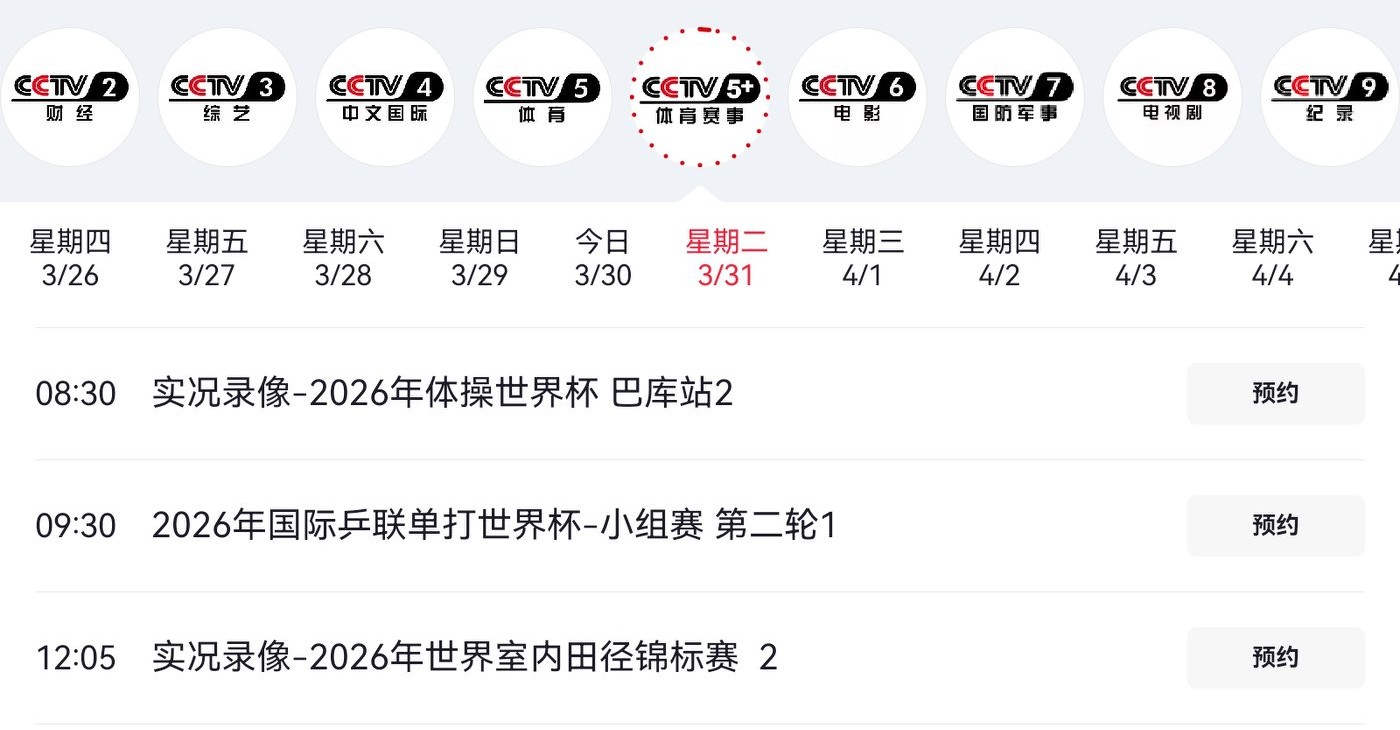Image resolution: width=1400 pixels, height=730 pixels.
Task: Open CCTV7 国防军事 channel schedule
Action: [1014, 97]
